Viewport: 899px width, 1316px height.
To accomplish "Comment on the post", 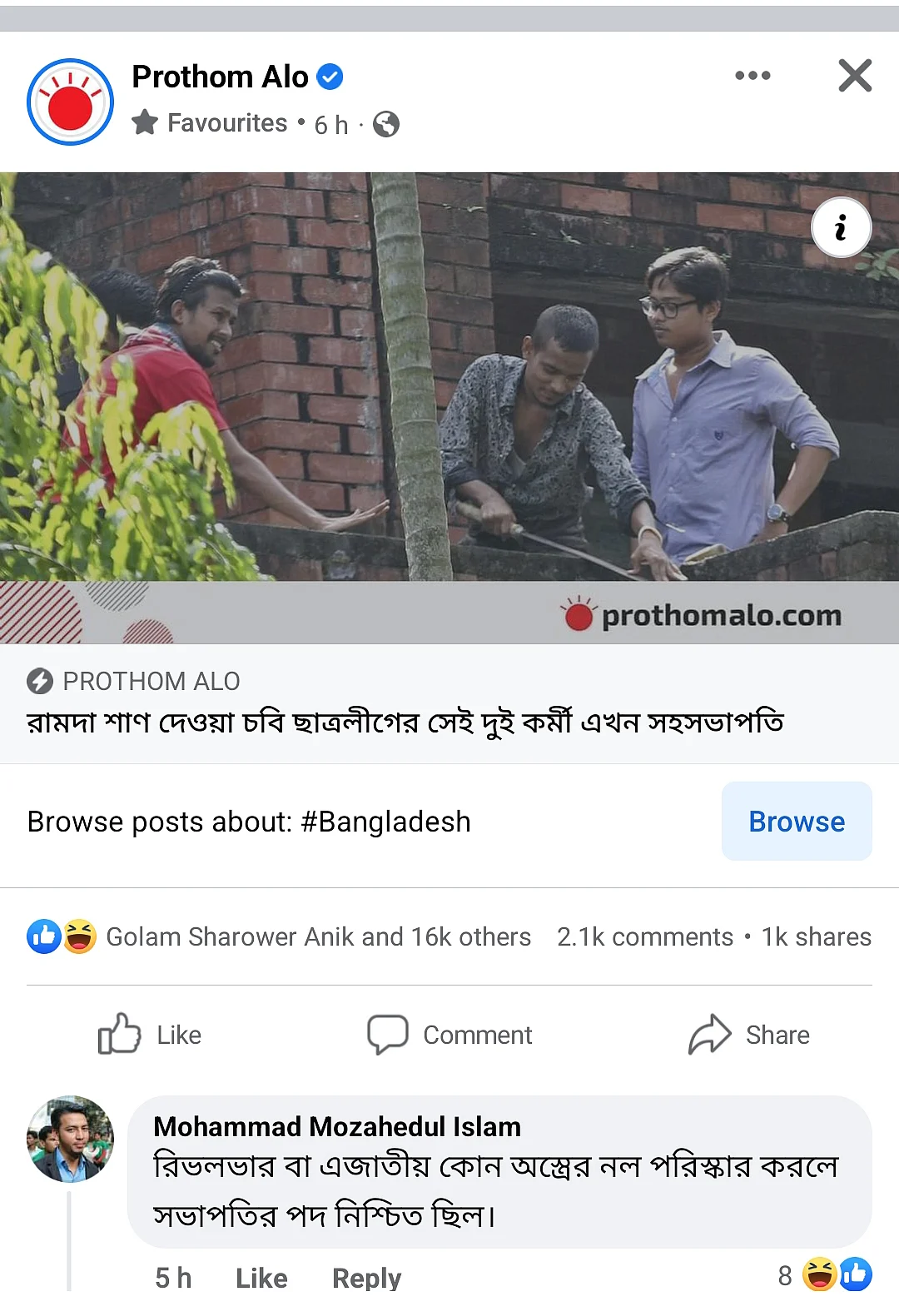I will 450,1035.
